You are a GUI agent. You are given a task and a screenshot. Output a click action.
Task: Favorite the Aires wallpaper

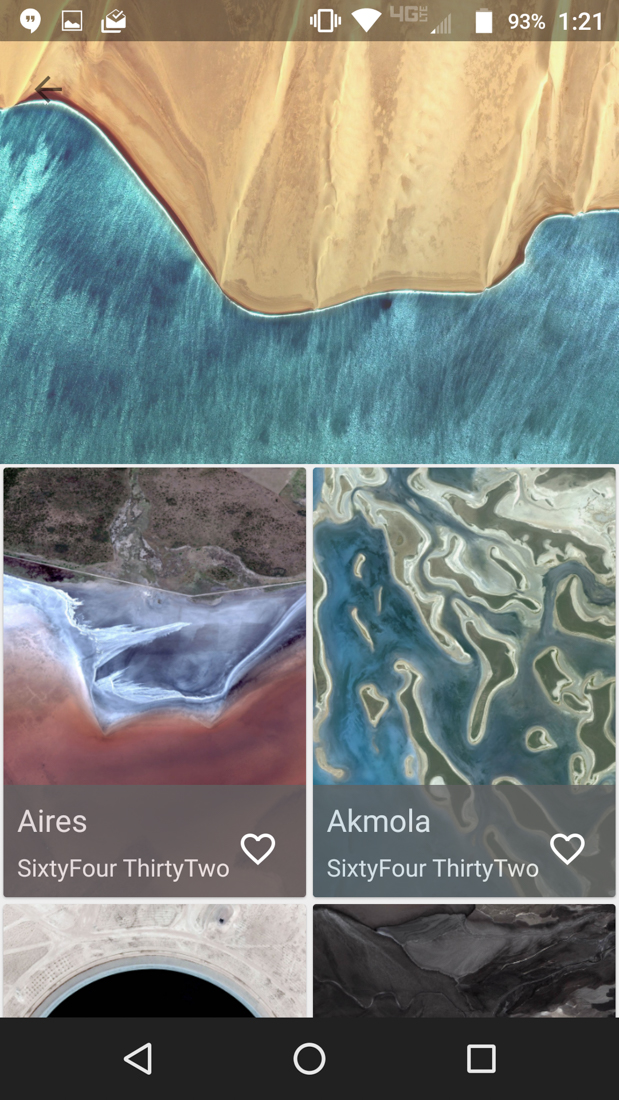[258, 849]
